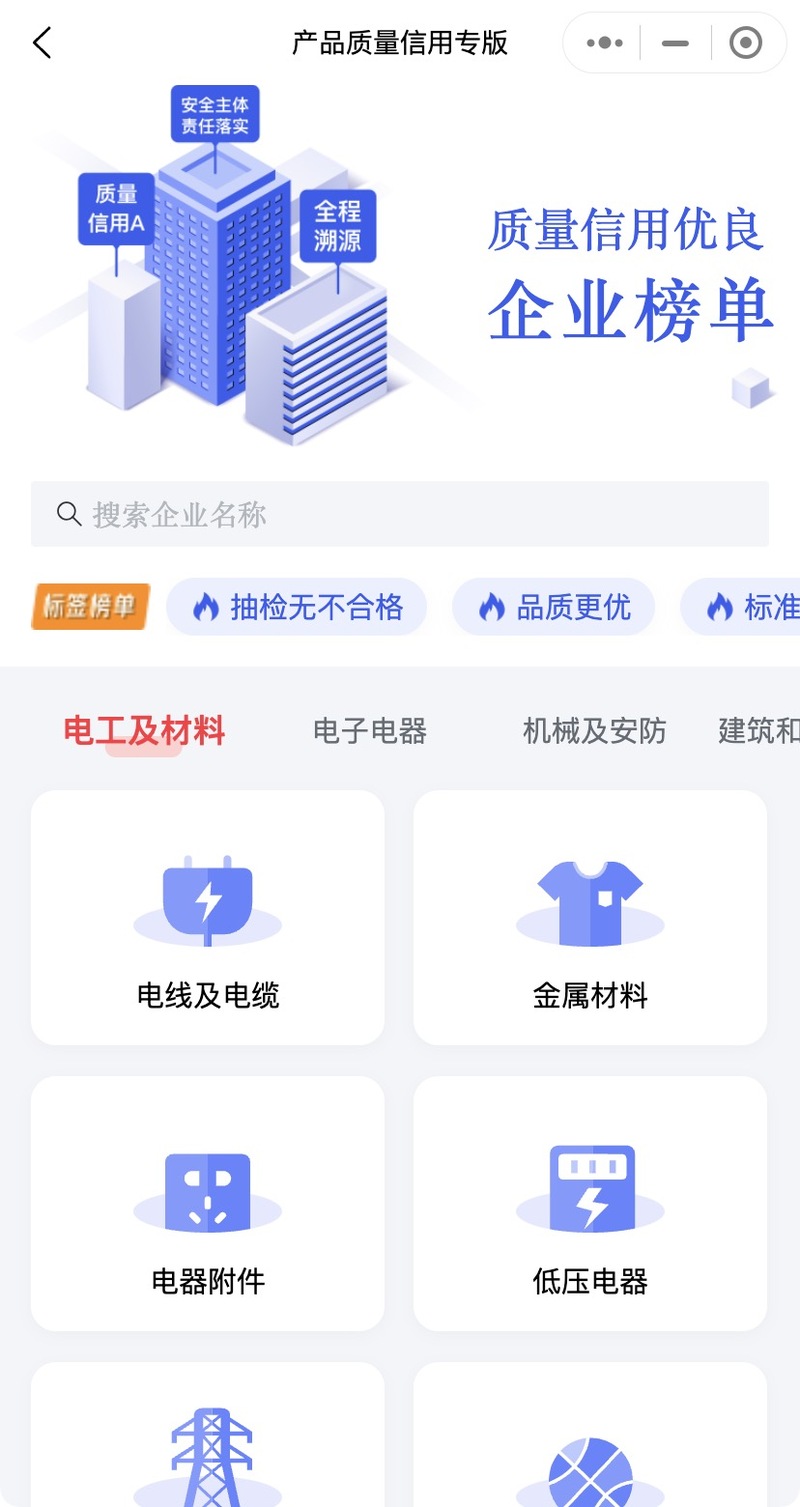This screenshot has height=1507, width=800.
Task: Minimize the mini program
Action: 676,43
